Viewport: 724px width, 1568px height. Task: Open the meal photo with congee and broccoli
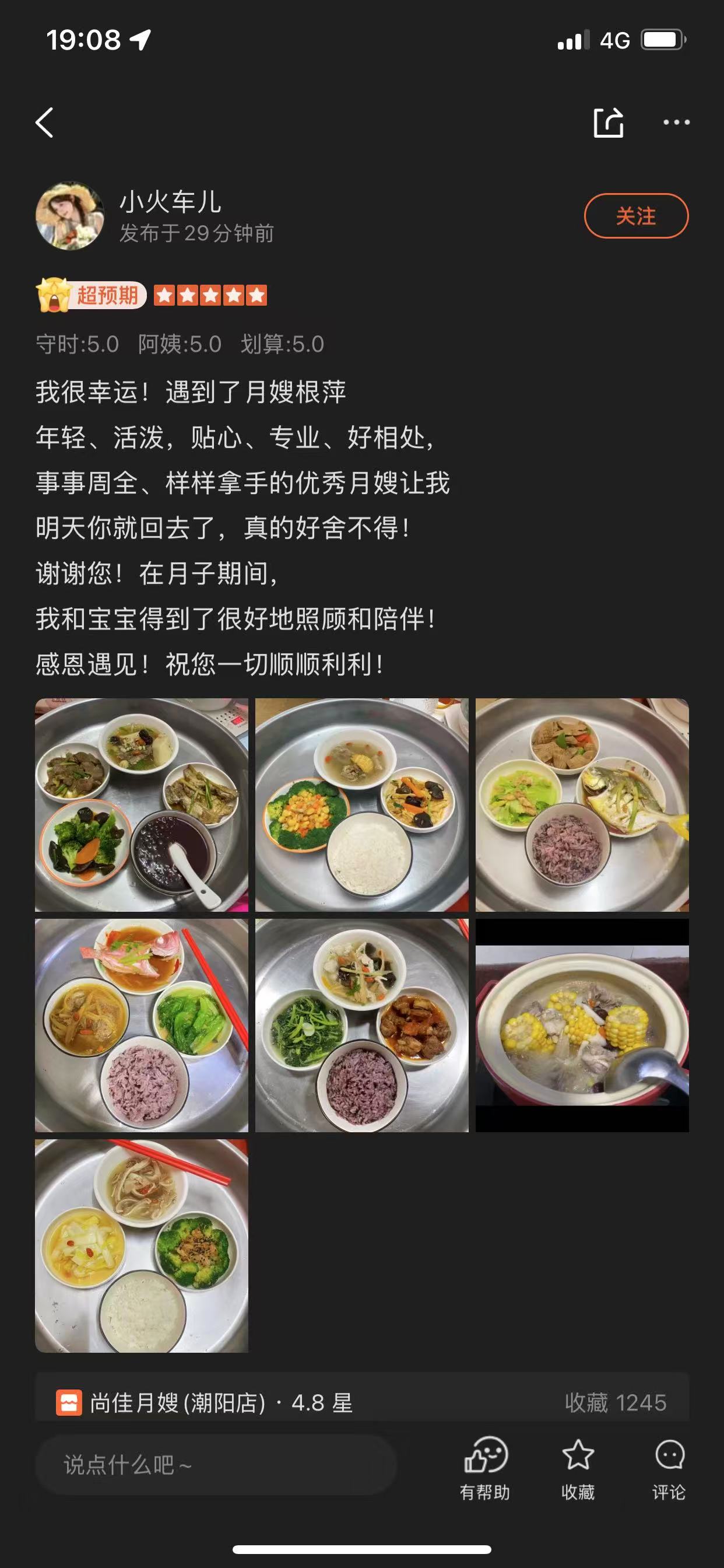[141, 1245]
